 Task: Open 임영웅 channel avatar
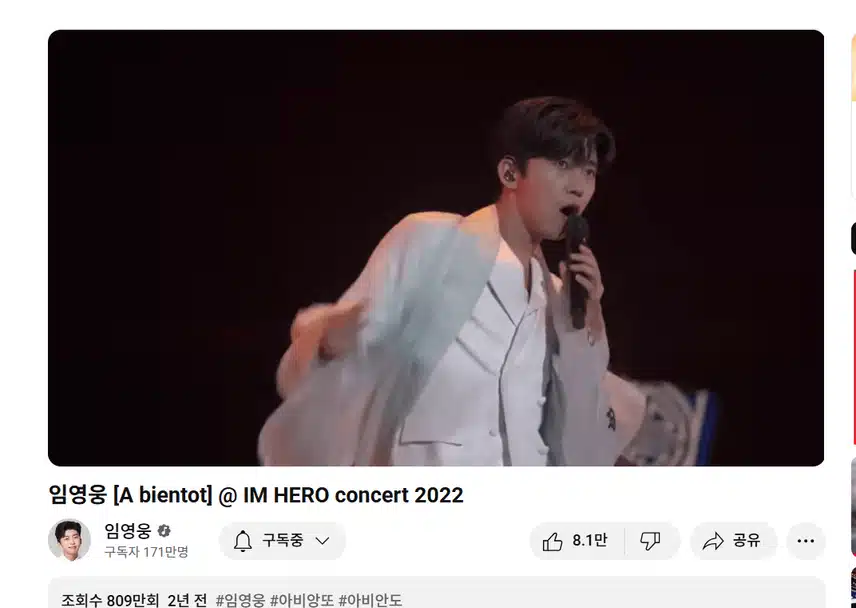click(69, 541)
